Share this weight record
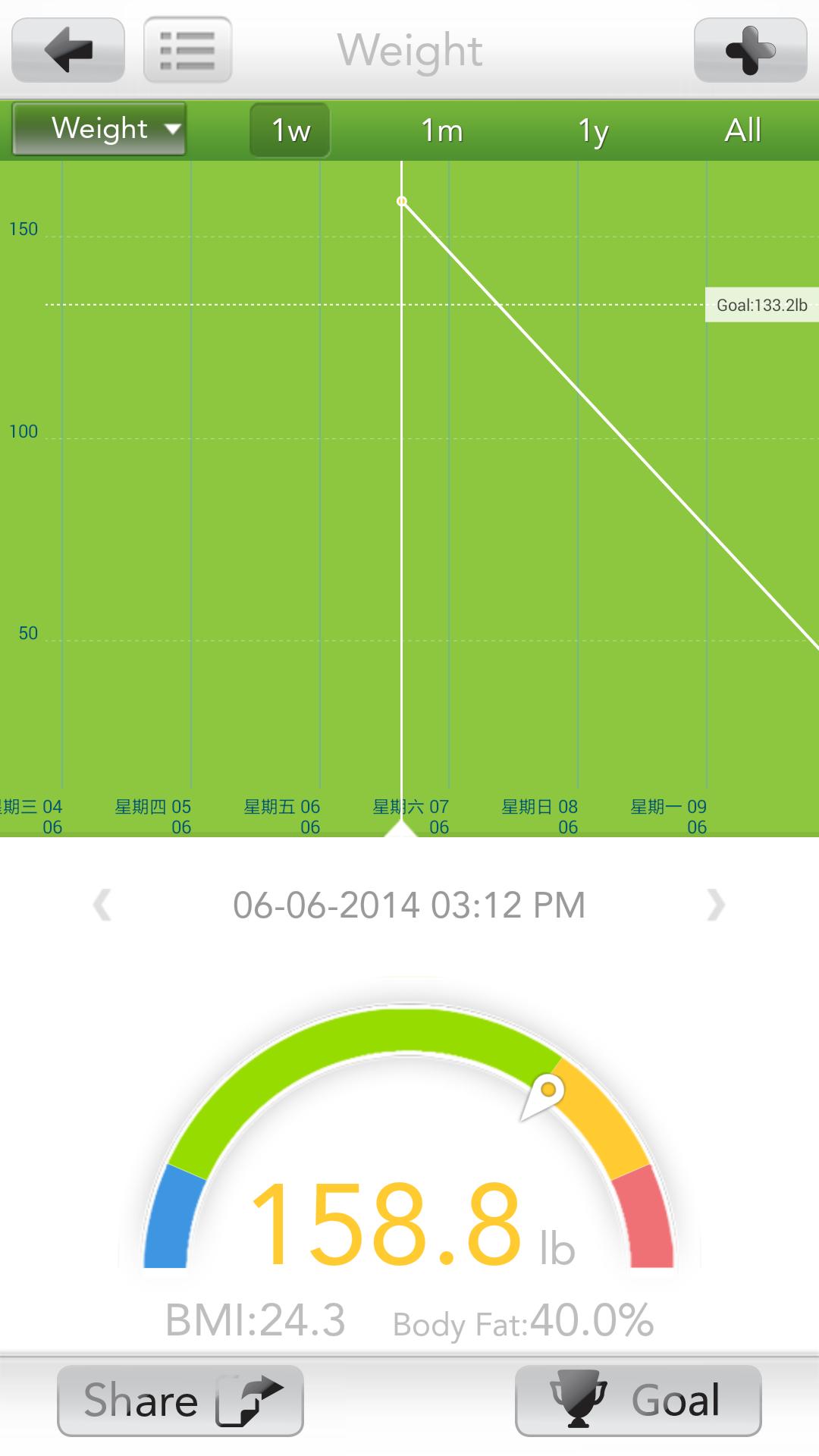The width and height of the screenshot is (819, 1456). 180,1401
